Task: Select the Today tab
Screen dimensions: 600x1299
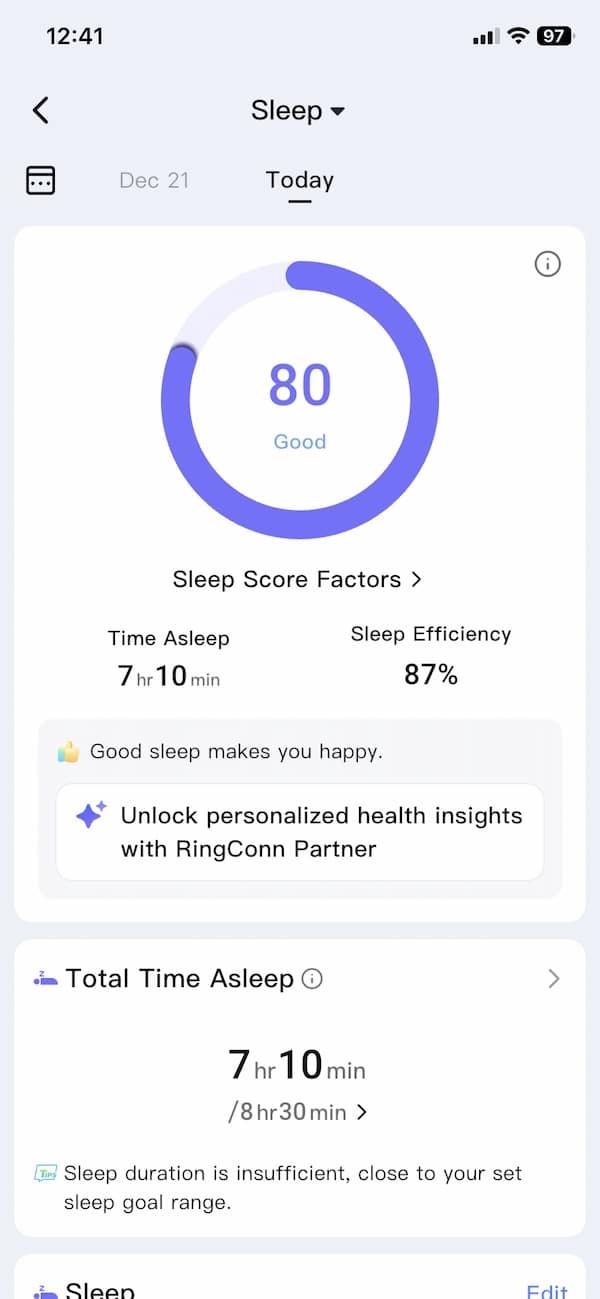Action: pyautogui.click(x=299, y=181)
